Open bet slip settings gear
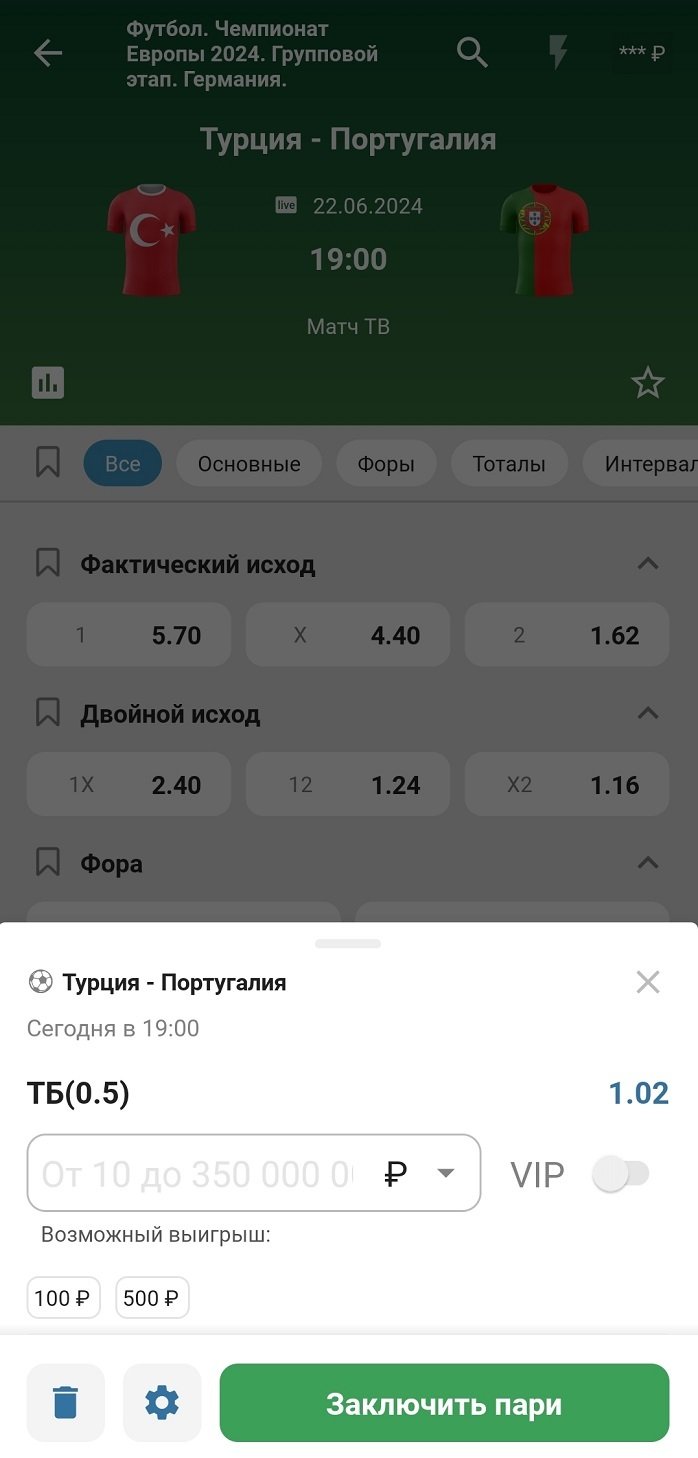698x1458 pixels. coord(162,1402)
